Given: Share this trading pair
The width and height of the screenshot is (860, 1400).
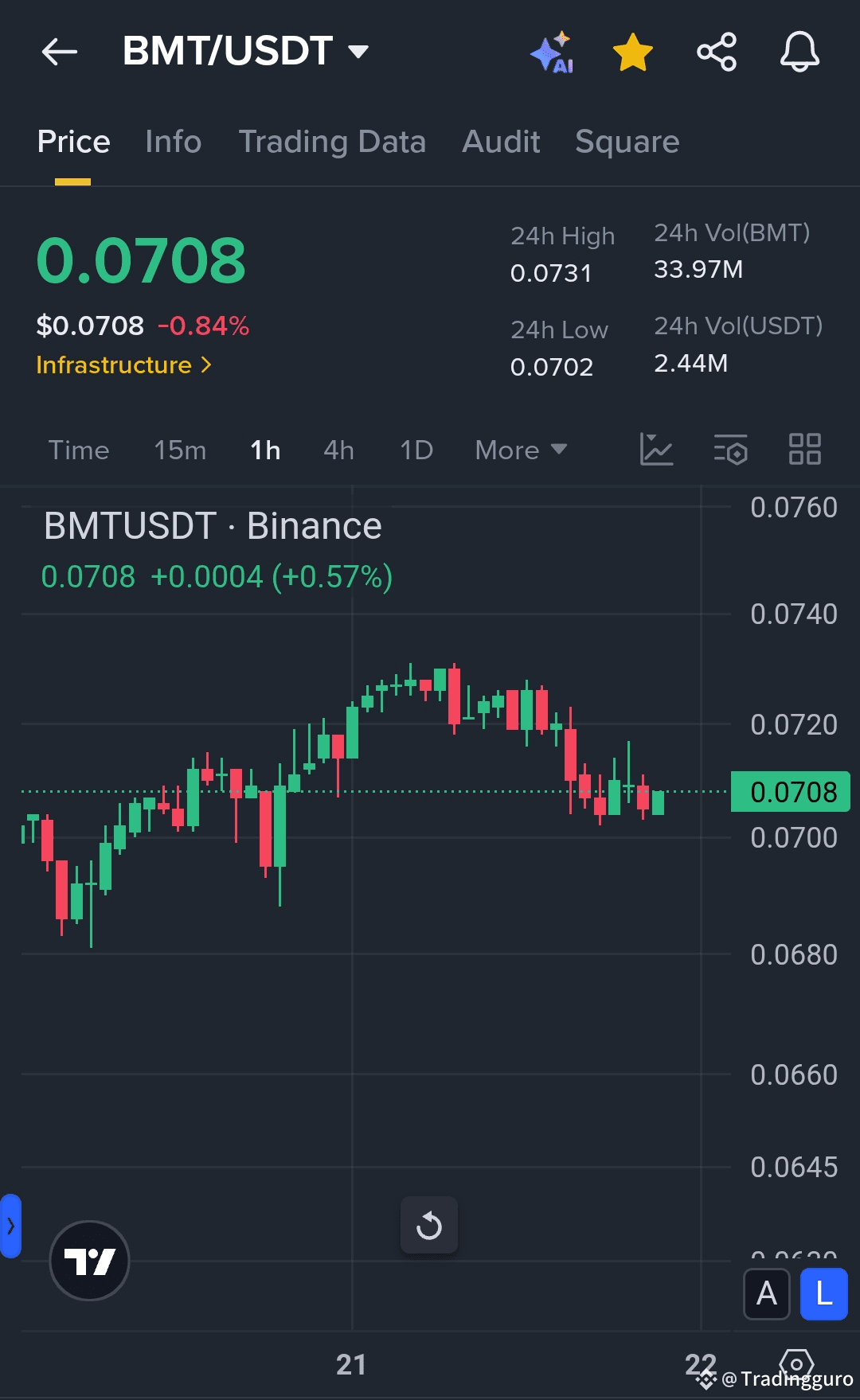Looking at the screenshot, I should 717,53.
